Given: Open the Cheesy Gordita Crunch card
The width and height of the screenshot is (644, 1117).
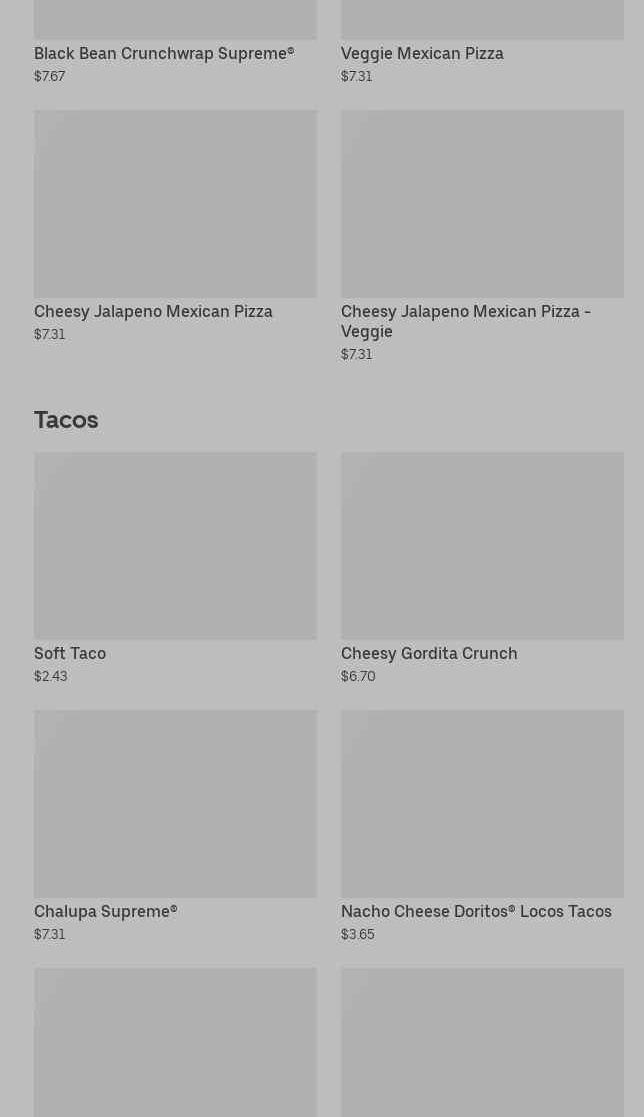Looking at the screenshot, I should click(482, 568).
